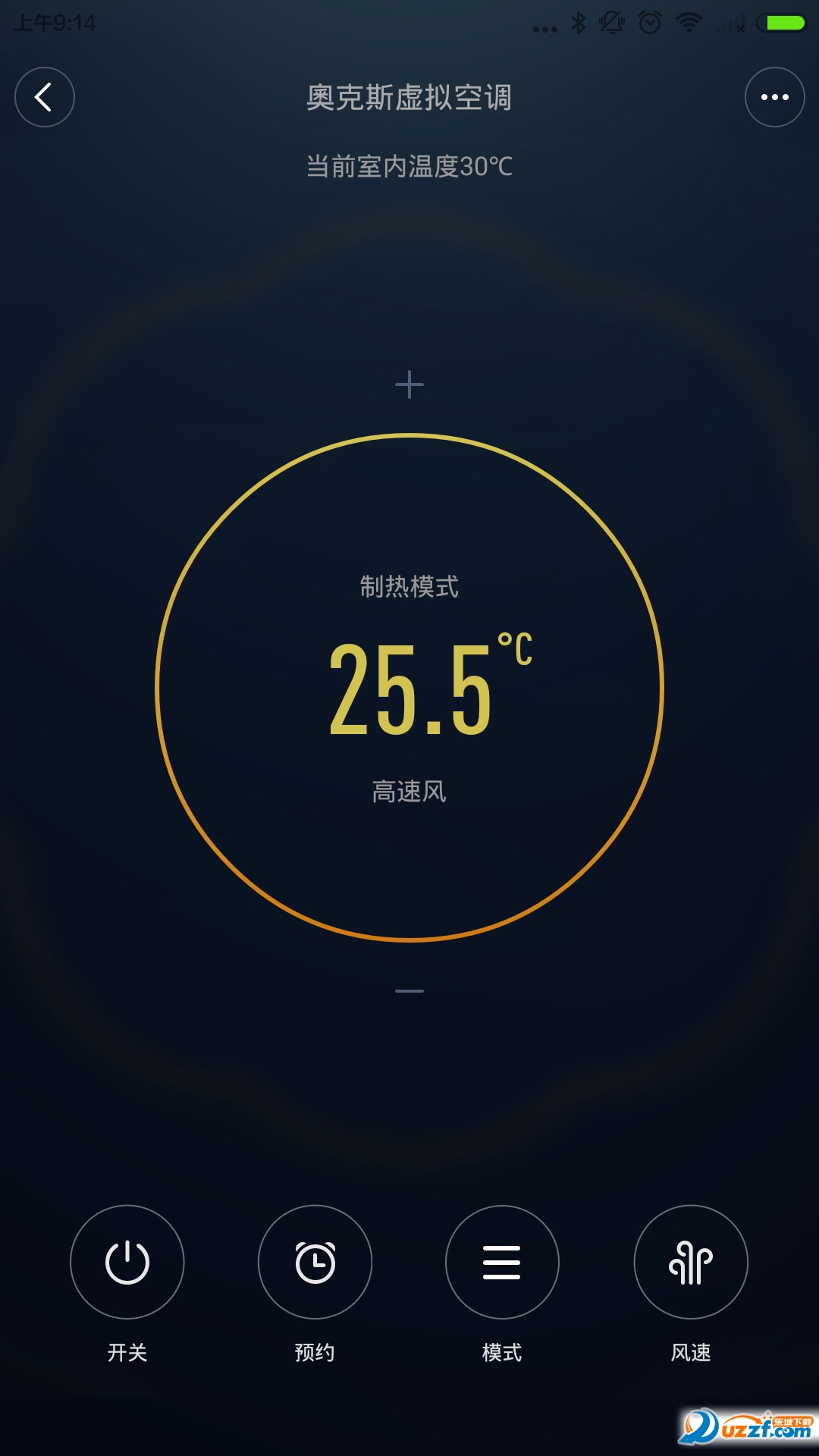Tap the minus to lower temperature
The width and height of the screenshot is (819, 1456).
coord(409,990)
